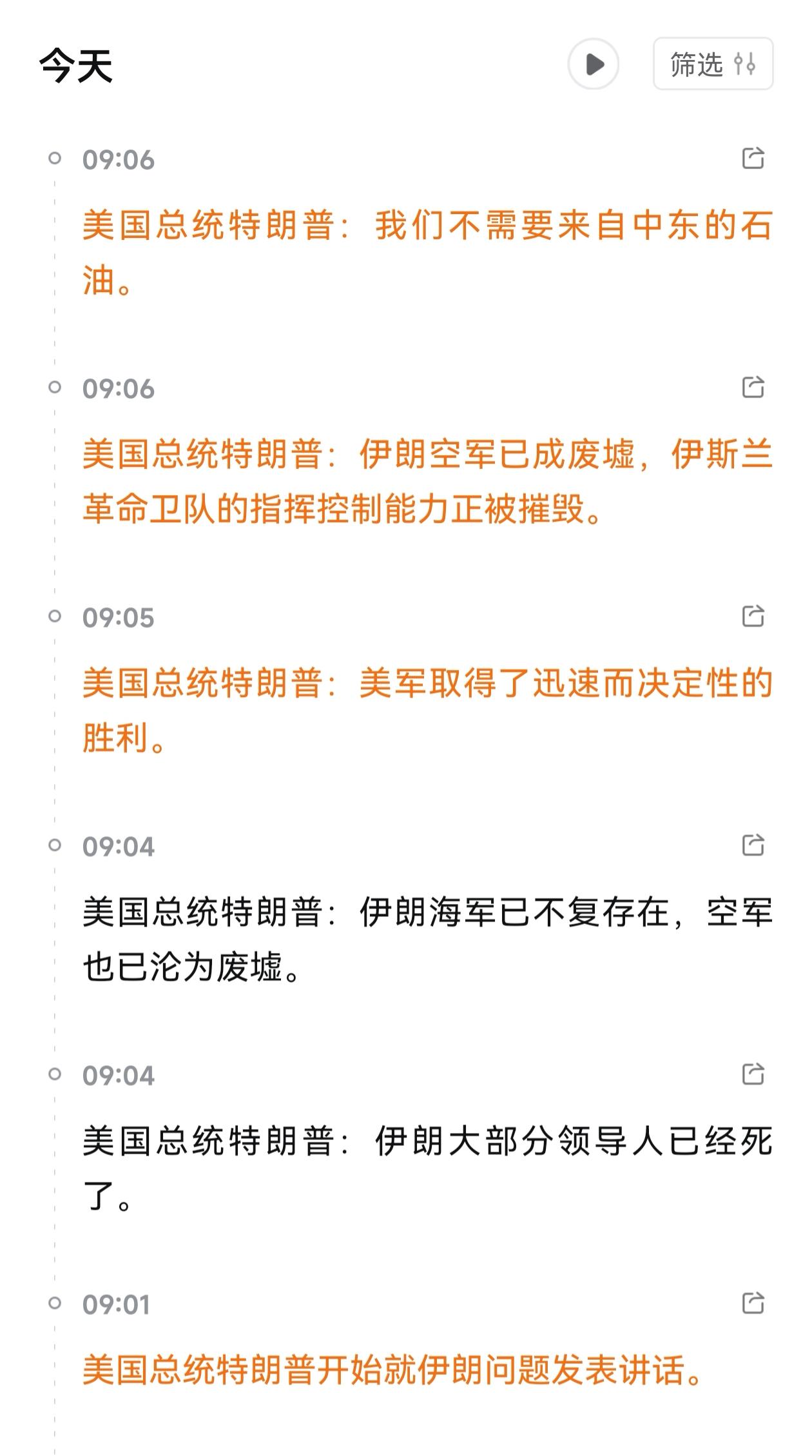
Task: Share the 09:05 decisive victory news
Action: [754, 617]
